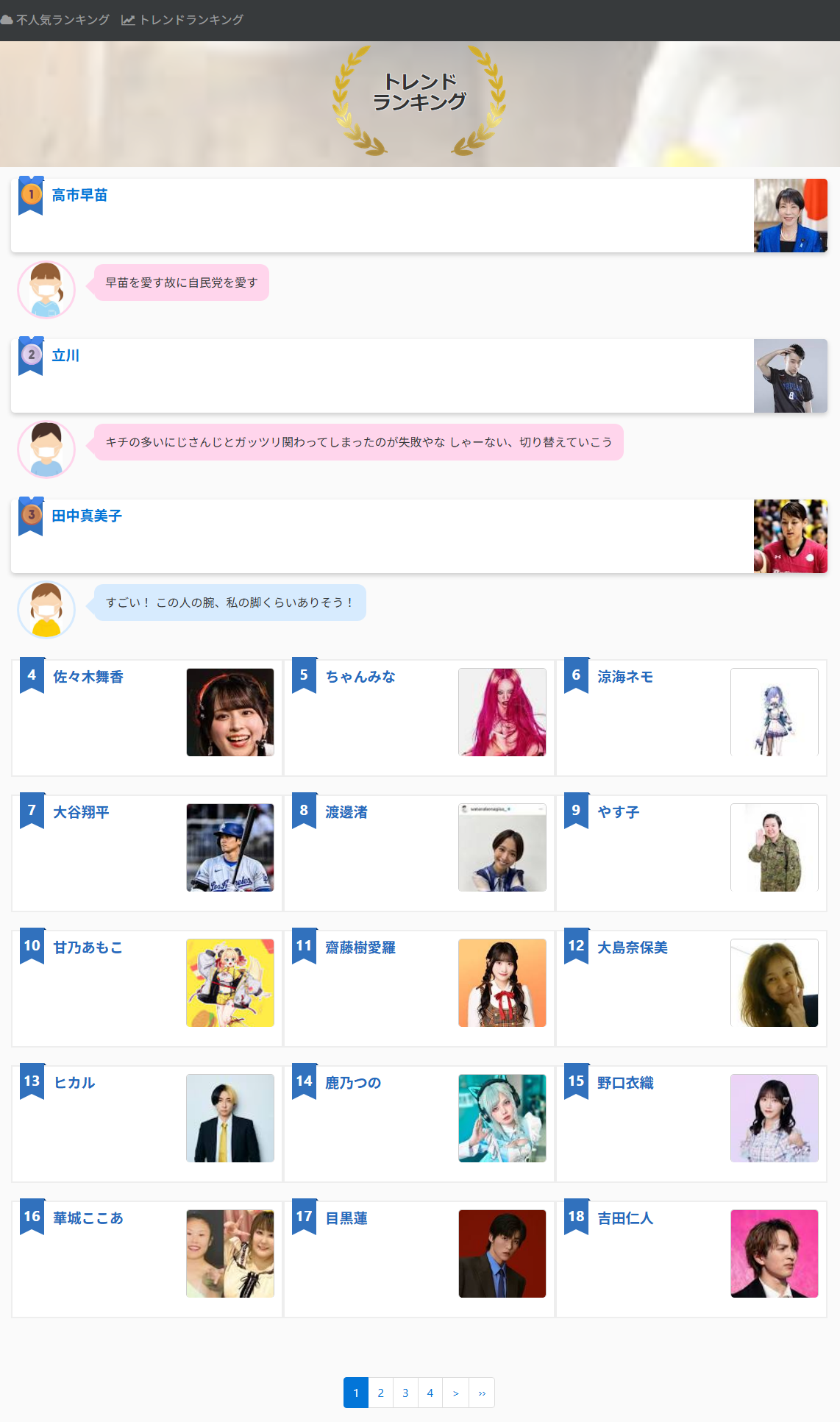The height and width of the screenshot is (1422, 840).
Task: Open the 涼海ネモ card
Action: click(691, 718)
